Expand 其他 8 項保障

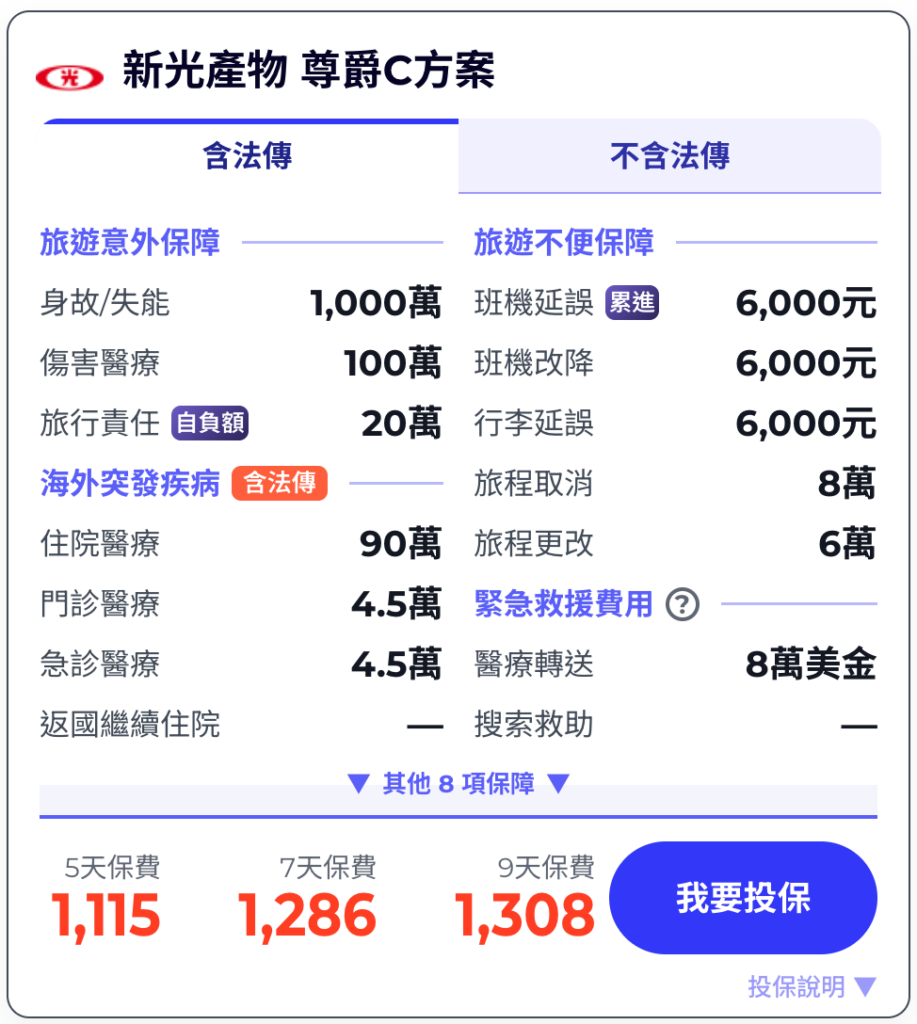(458, 783)
